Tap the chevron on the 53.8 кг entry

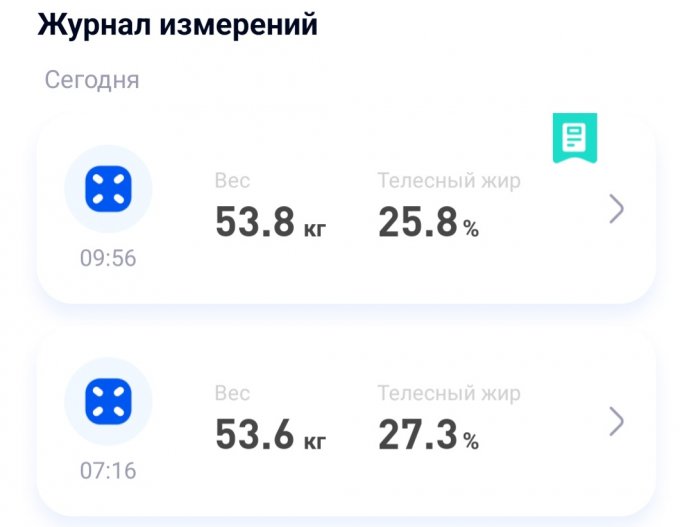point(617,209)
